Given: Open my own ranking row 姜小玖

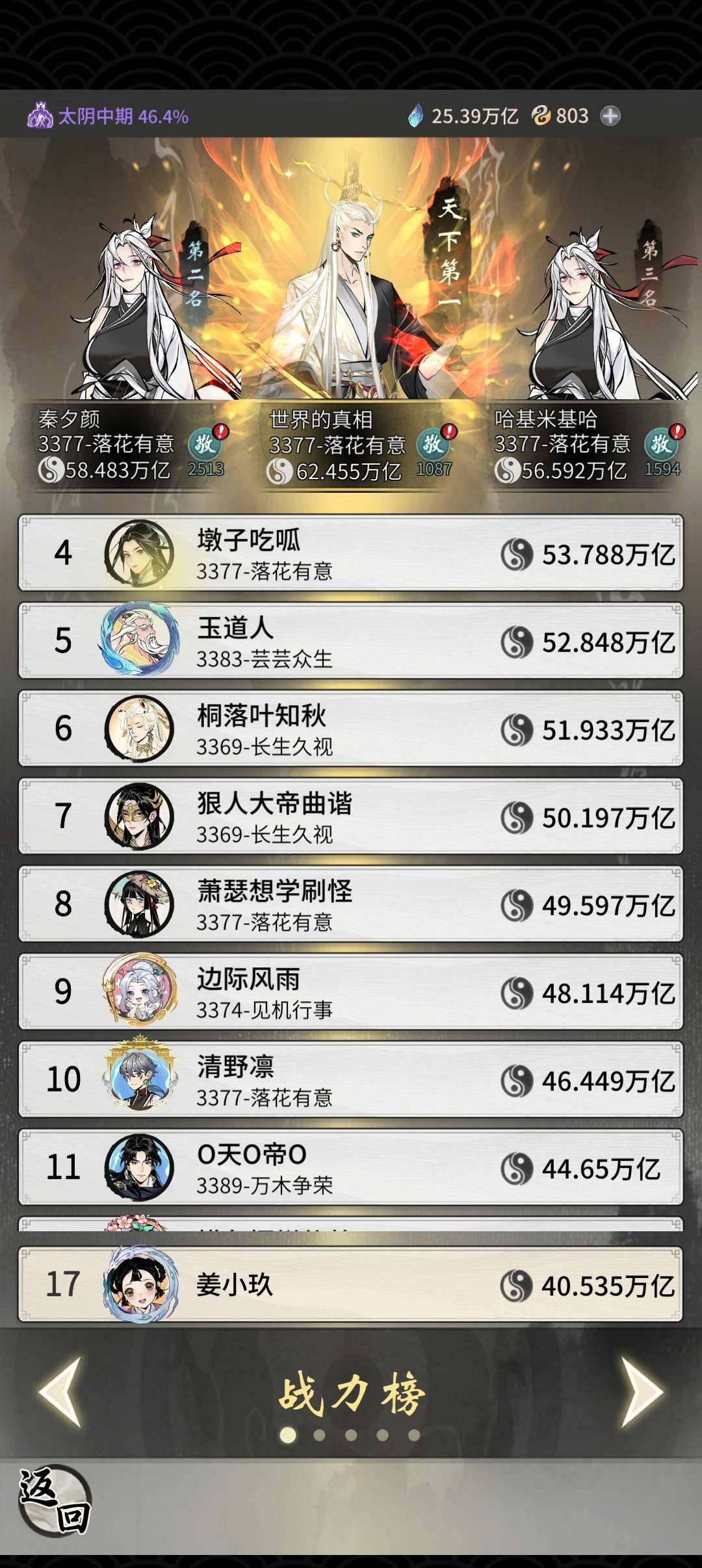Looking at the screenshot, I should click(x=351, y=1284).
